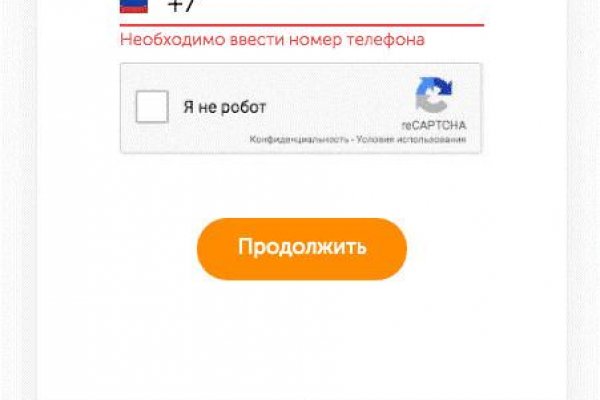Viewport: 600px width, 400px height.
Task: Check the "Я не робот" reCAPTCHA box
Action: tap(152, 107)
